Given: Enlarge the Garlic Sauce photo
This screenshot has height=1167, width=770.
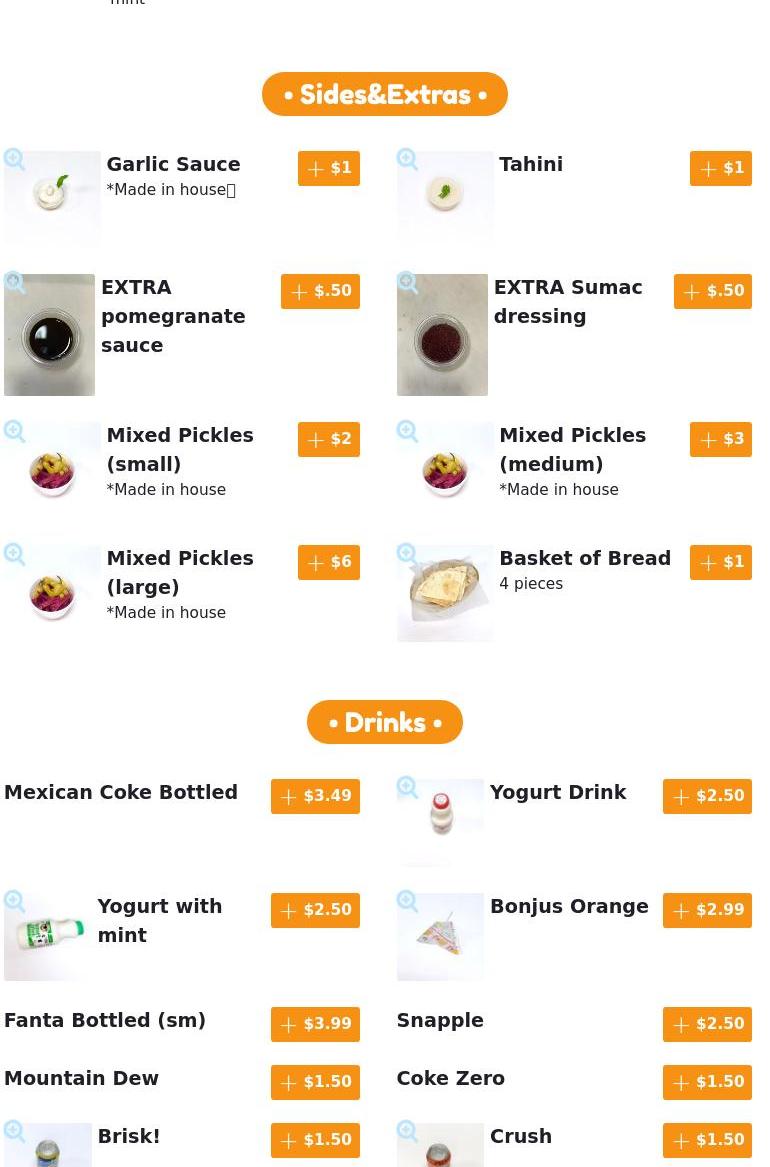Looking at the screenshot, I should (15, 160).
